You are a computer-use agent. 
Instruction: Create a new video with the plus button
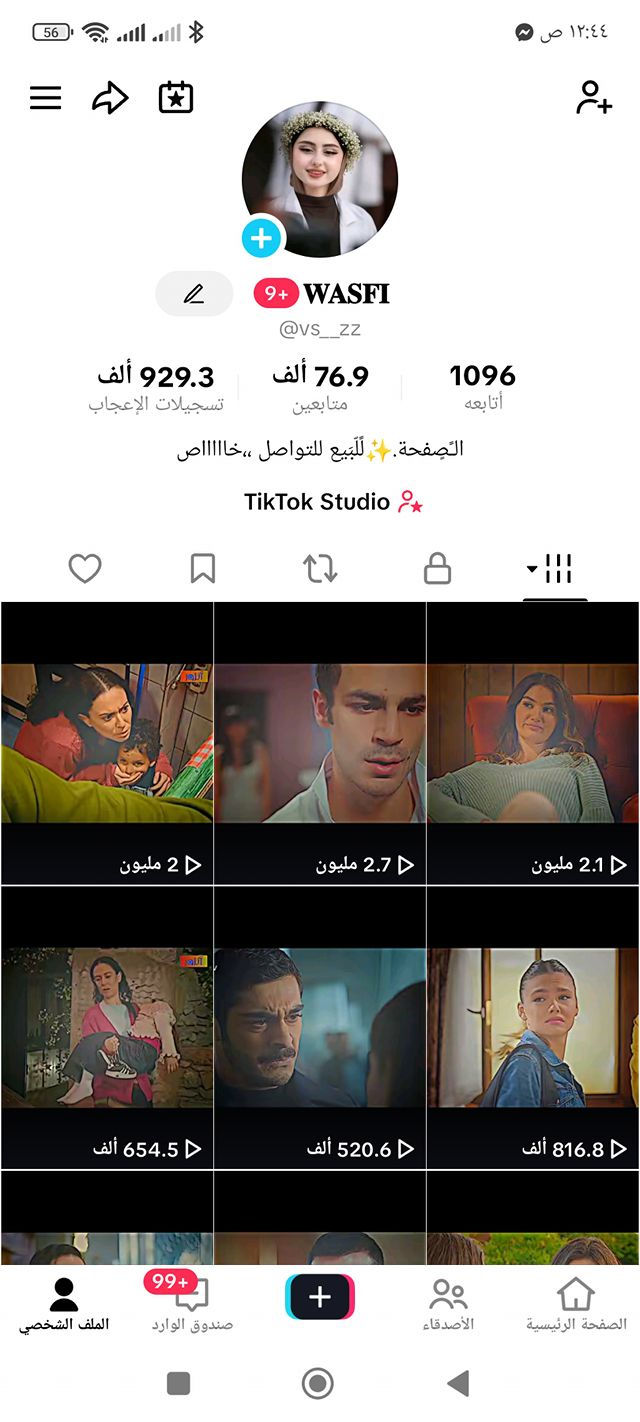(x=320, y=1297)
